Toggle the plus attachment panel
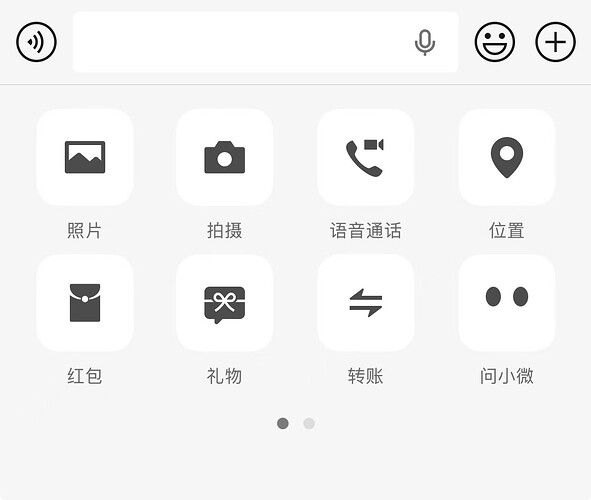 coord(556,42)
